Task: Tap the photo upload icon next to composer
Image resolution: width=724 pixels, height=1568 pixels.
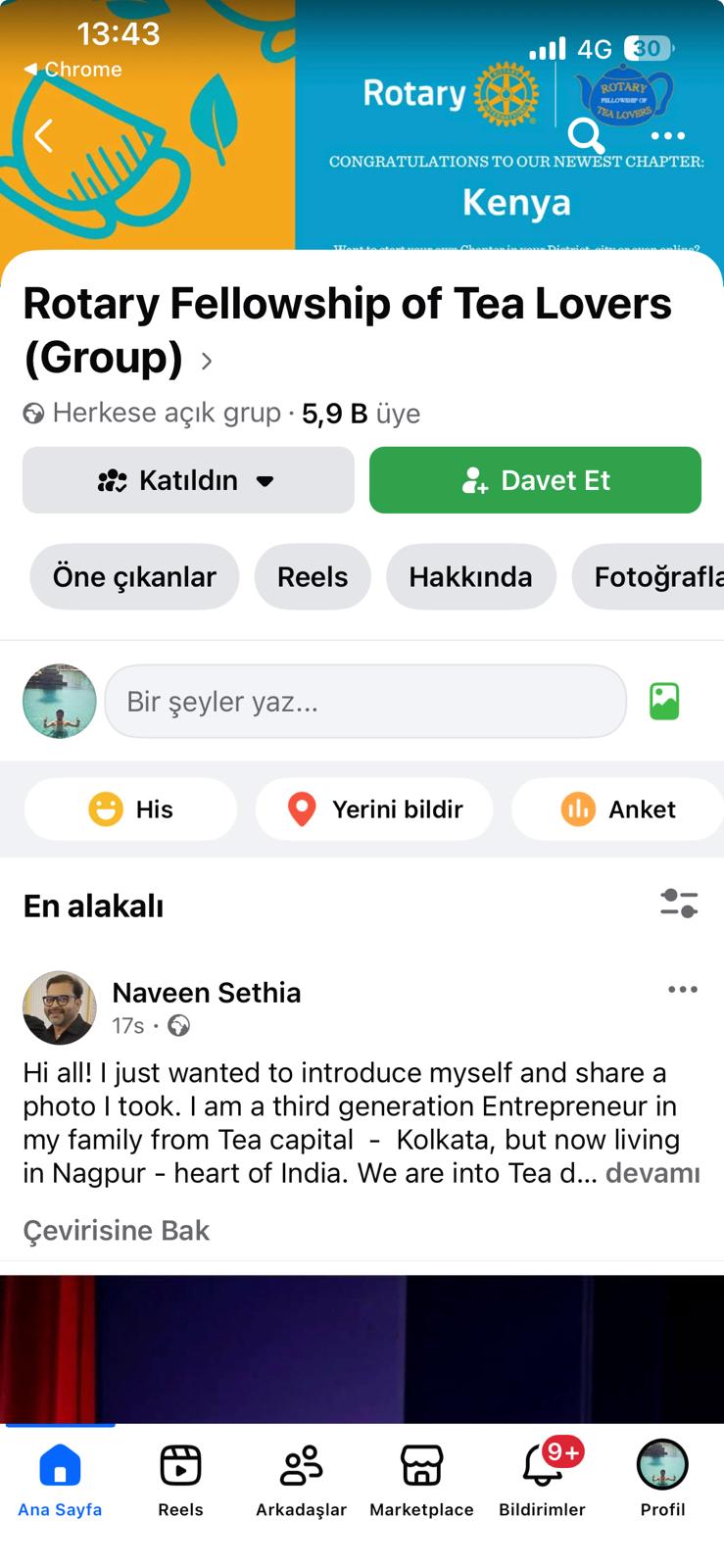Action: (664, 701)
